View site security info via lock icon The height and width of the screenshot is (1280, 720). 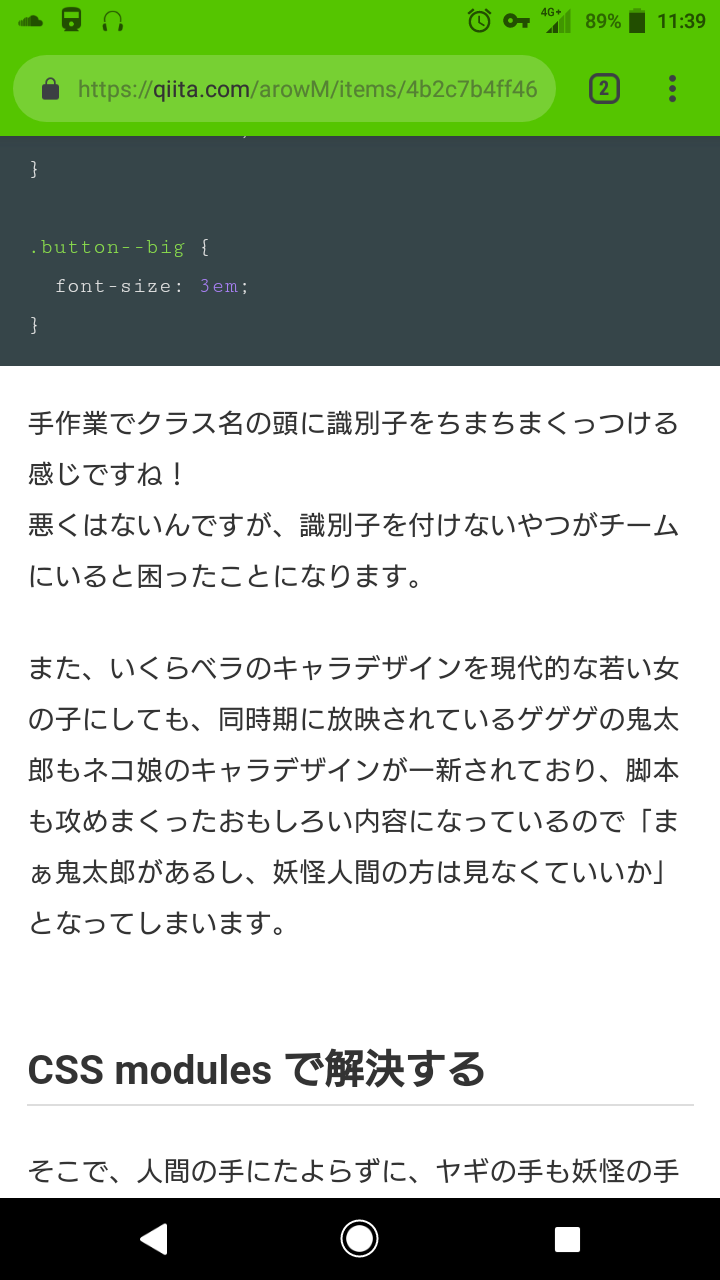50,89
